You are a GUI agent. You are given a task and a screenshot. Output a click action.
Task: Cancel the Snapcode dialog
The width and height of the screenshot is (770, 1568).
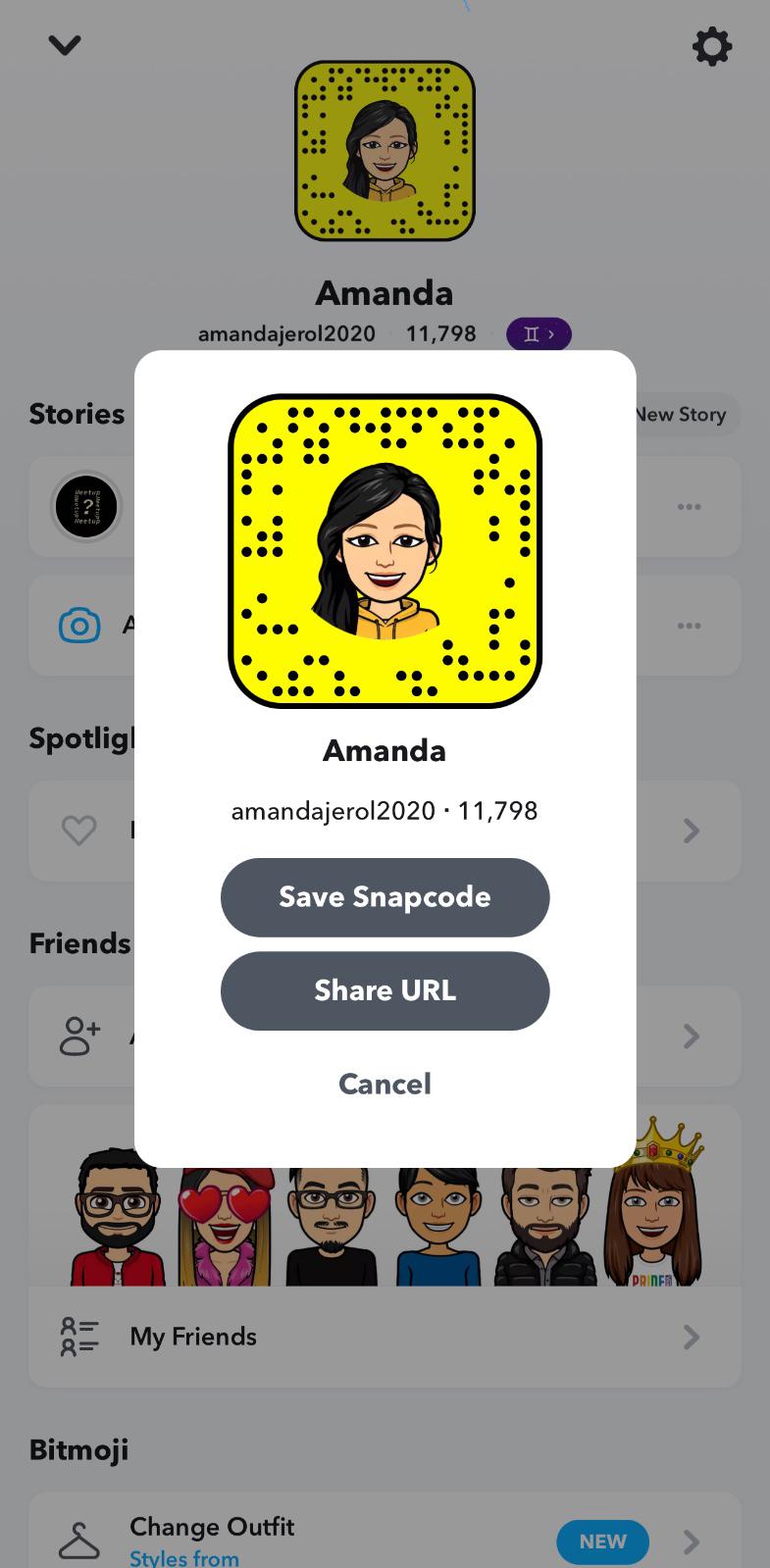click(x=385, y=1084)
